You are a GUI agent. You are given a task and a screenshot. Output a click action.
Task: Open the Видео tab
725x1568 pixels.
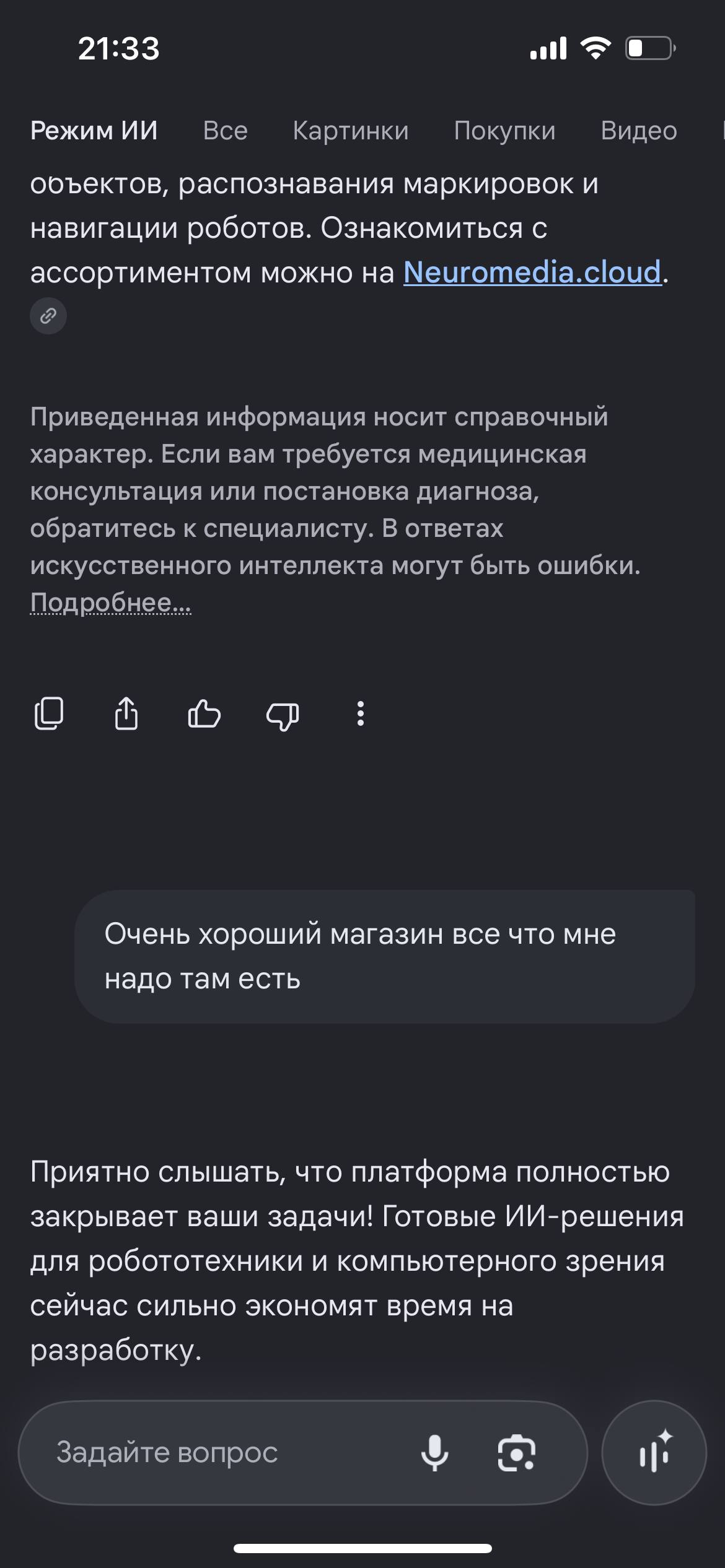click(639, 131)
